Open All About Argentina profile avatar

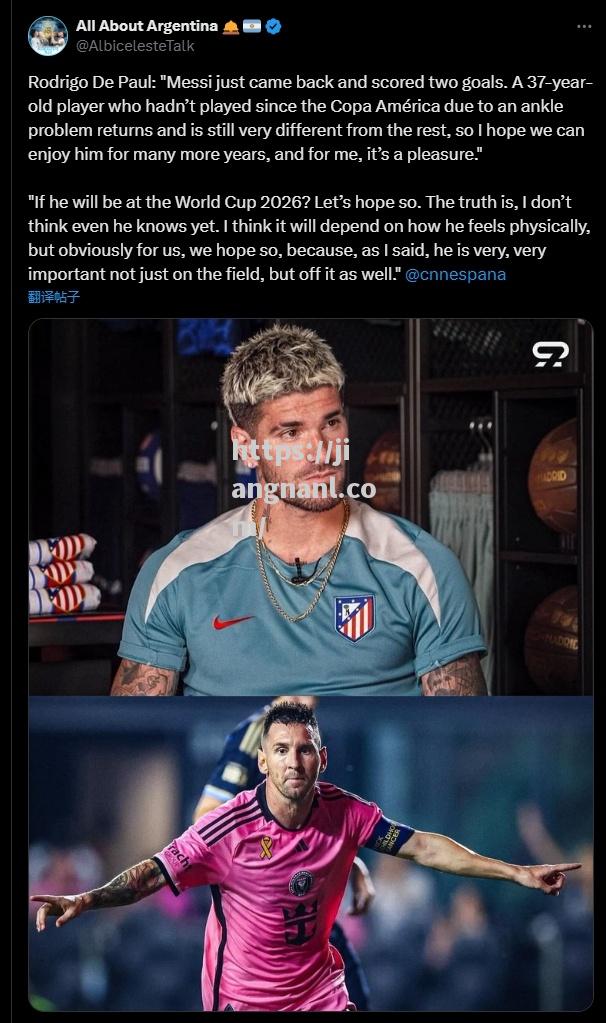[x=48, y=36]
